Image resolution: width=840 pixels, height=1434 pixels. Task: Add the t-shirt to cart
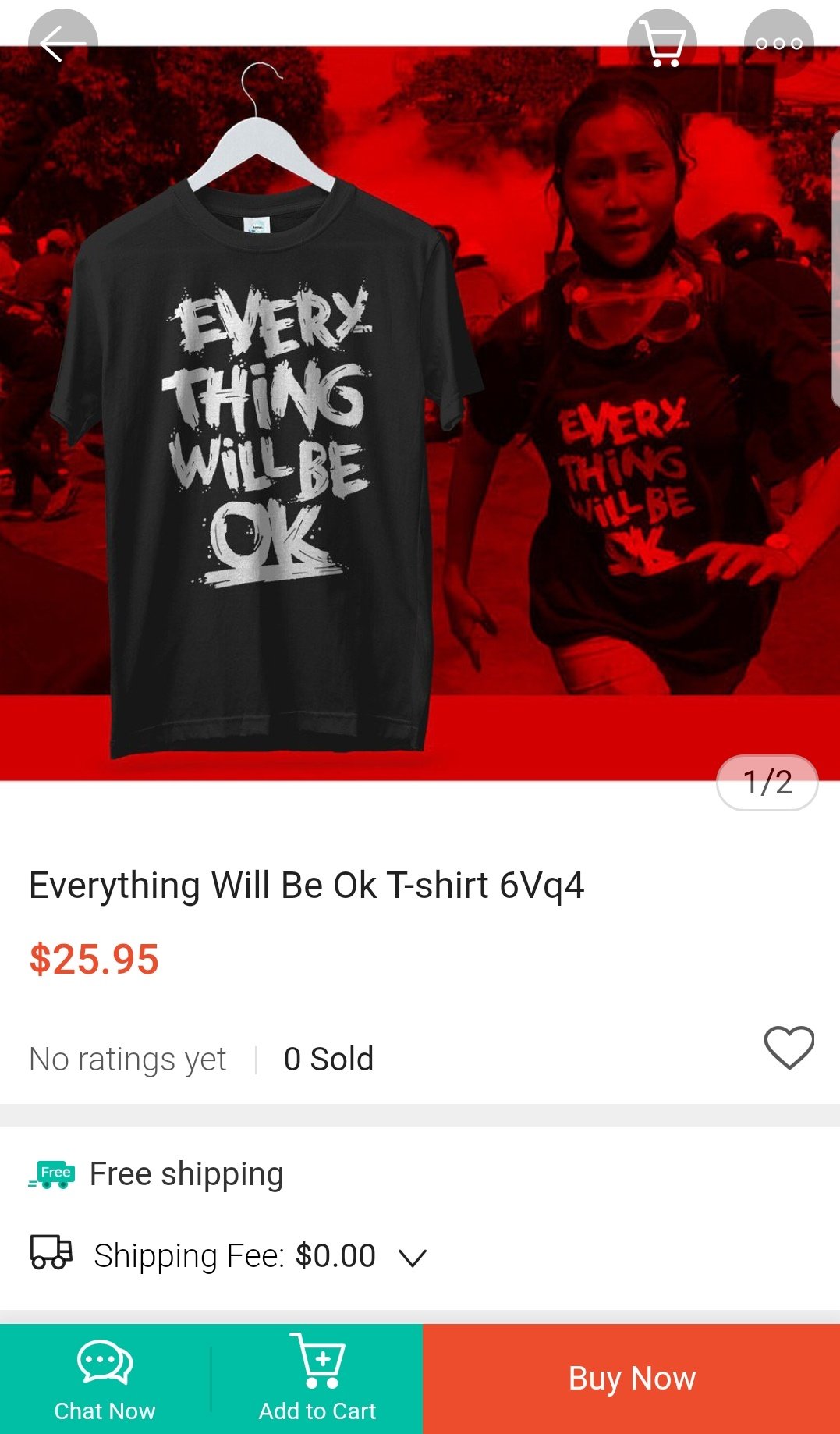pyautogui.click(x=317, y=1379)
